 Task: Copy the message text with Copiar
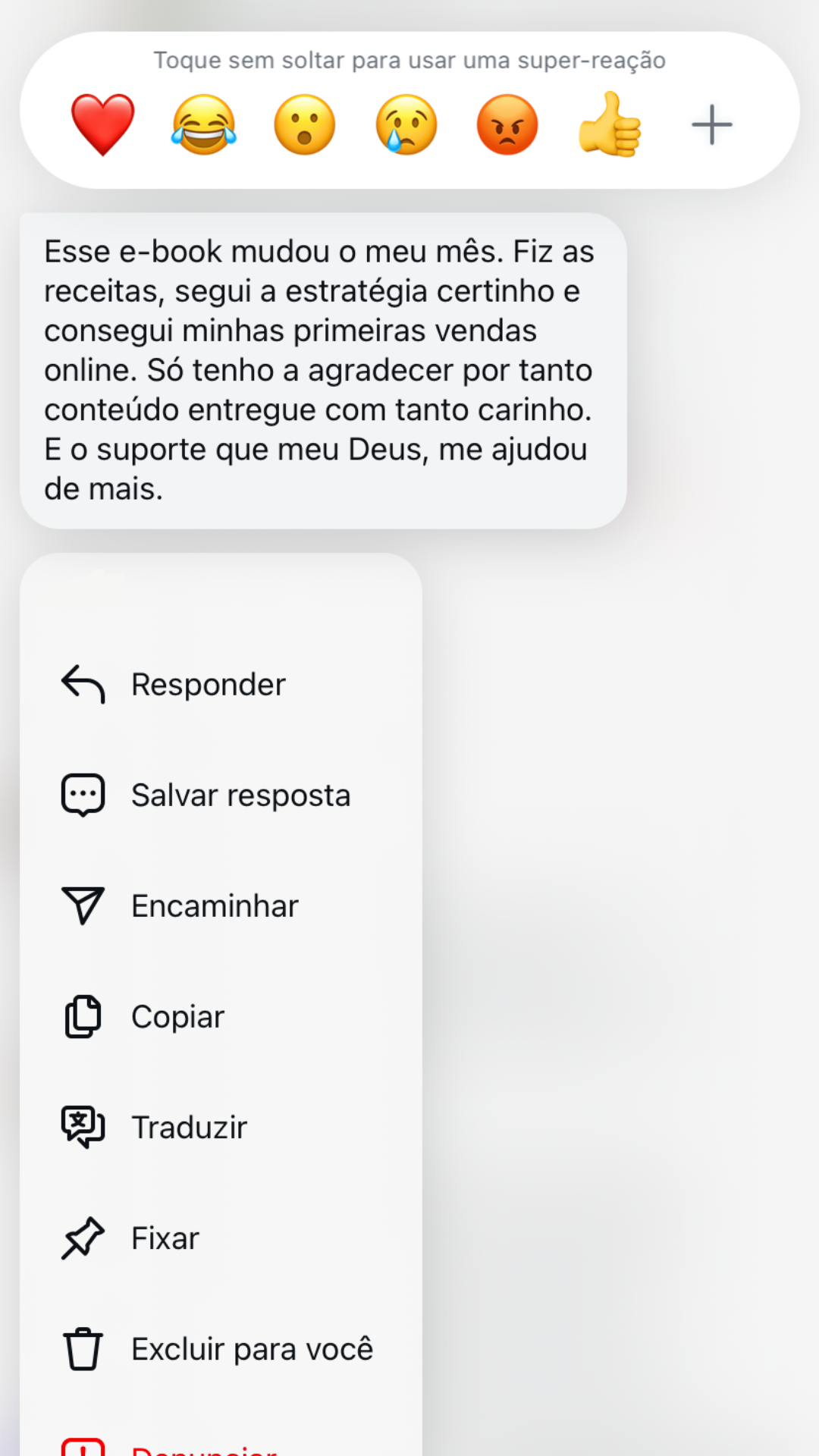(x=177, y=1017)
